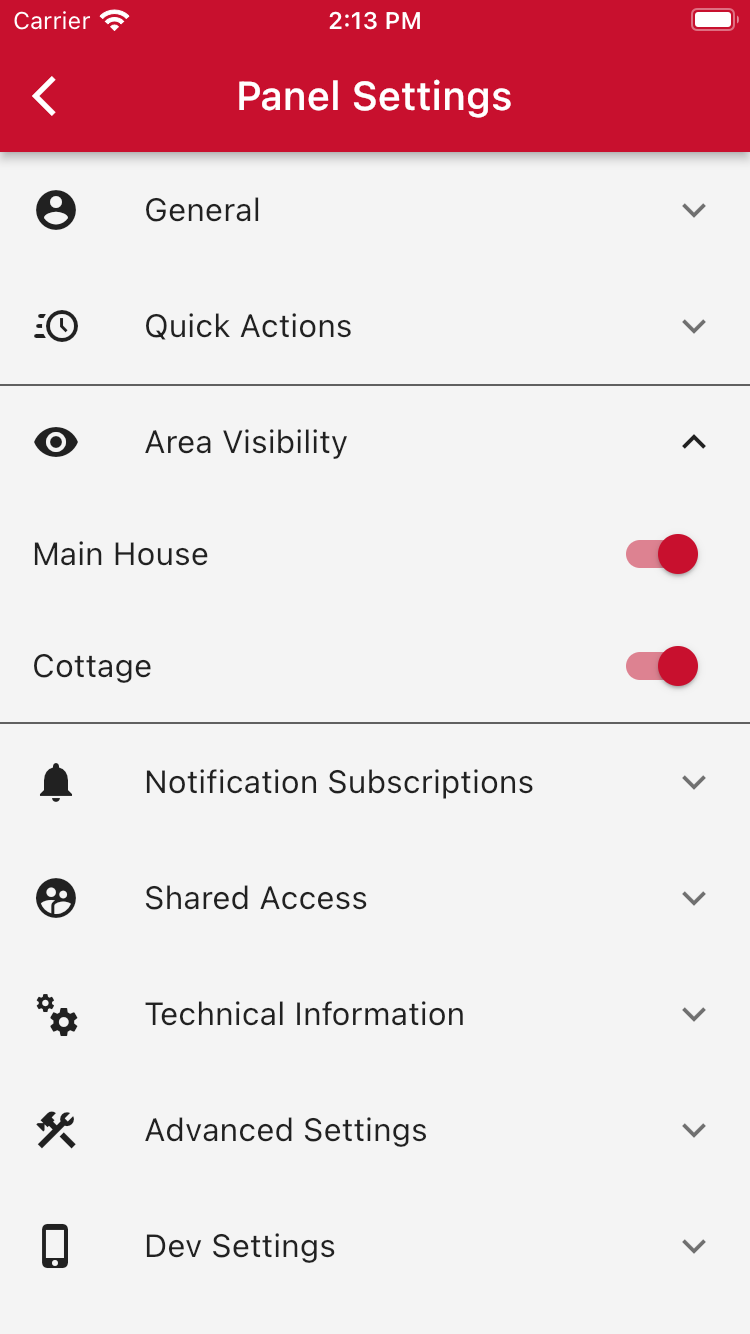Disable the Cottage visibility switch
This screenshot has height=1334, width=750.
pos(662,666)
